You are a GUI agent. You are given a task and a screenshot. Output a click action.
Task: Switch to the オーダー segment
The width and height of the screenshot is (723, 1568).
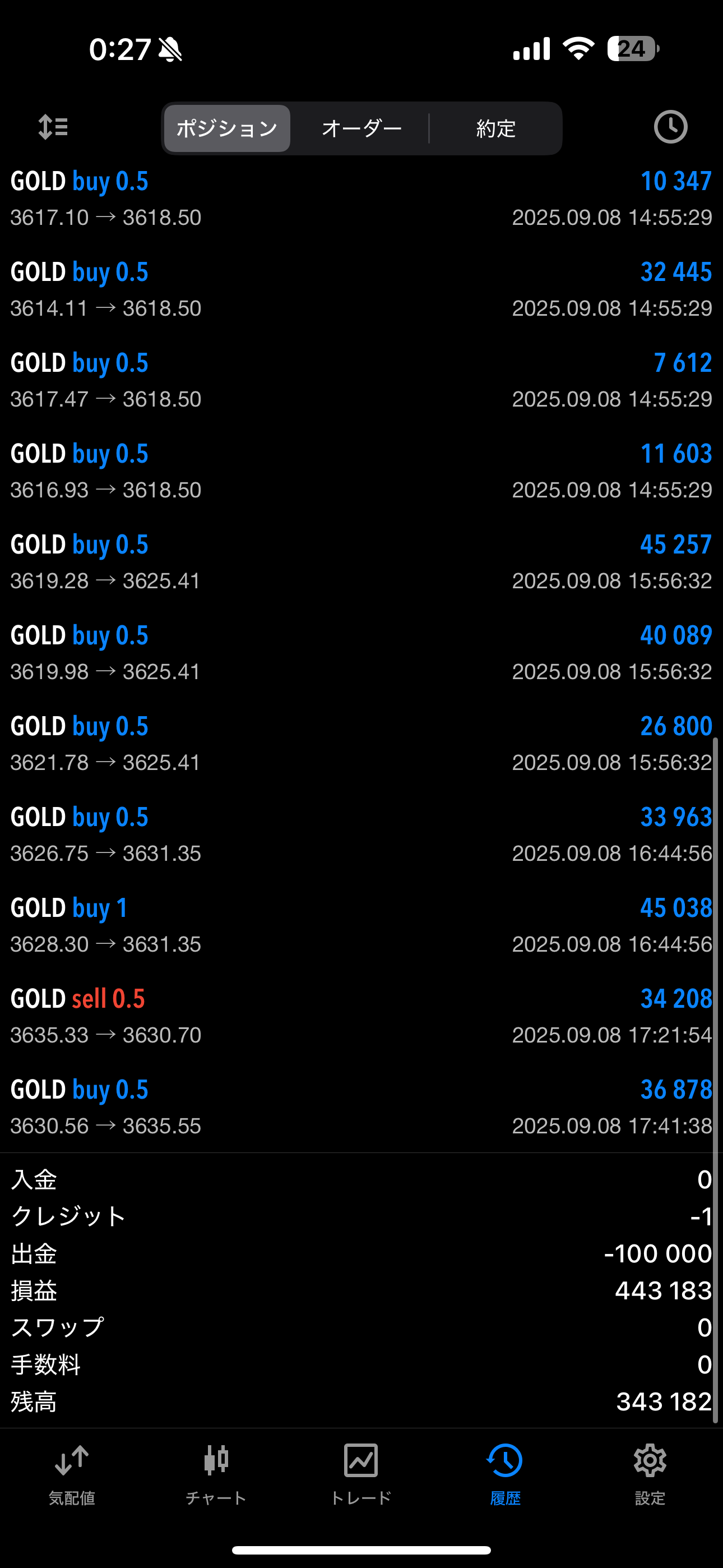pos(361,128)
